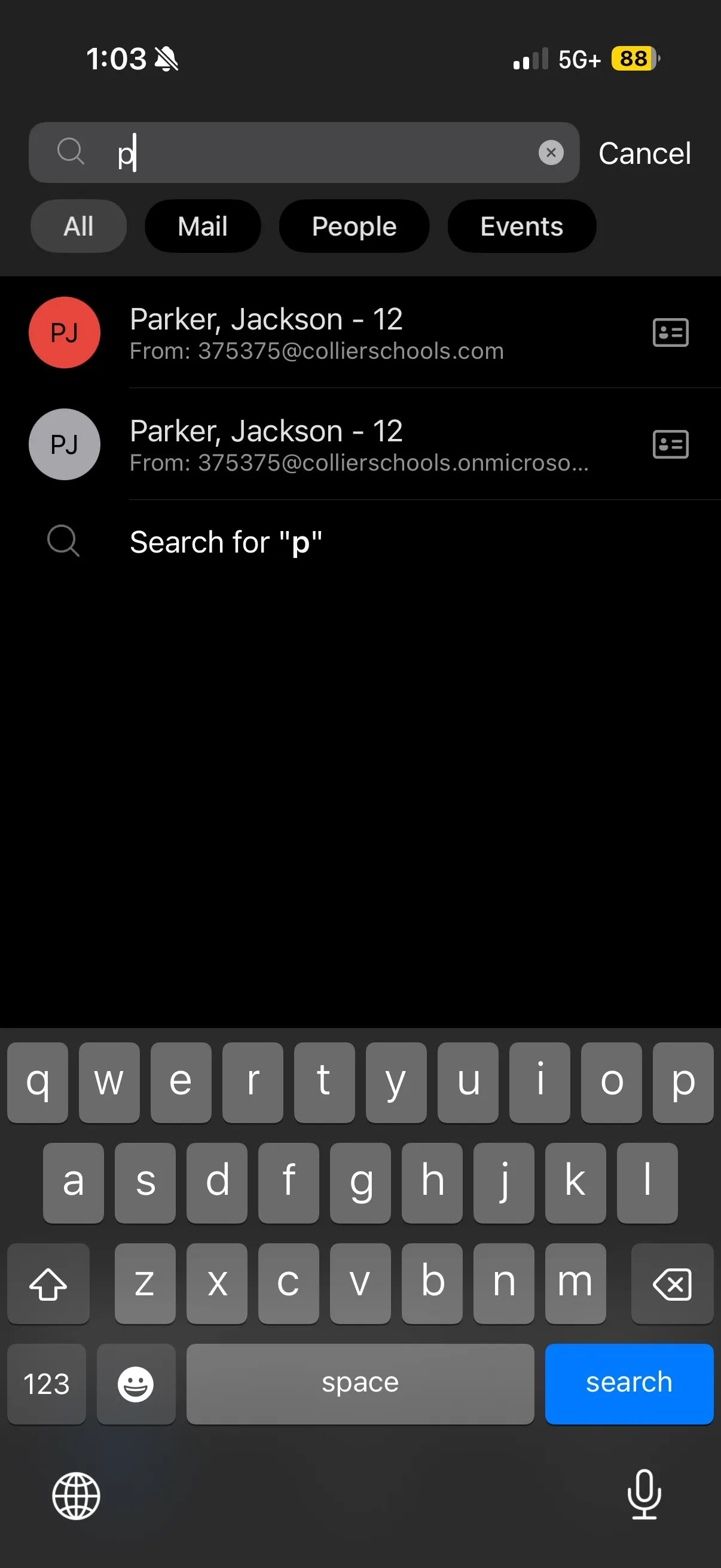Clear the search text field
Screen dimensions: 721x1568
[551, 152]
